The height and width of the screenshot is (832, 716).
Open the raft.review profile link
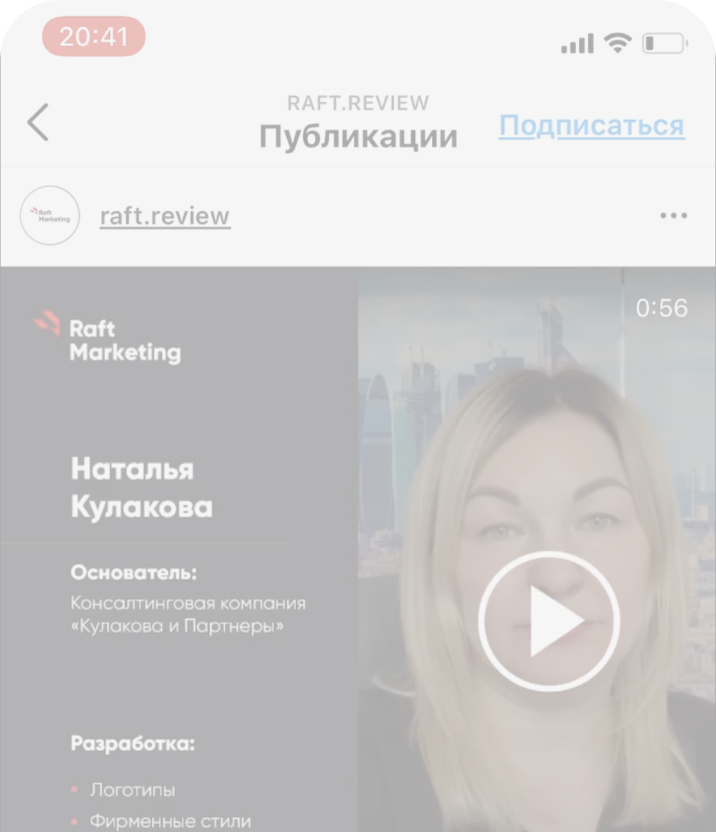point(165,216)
